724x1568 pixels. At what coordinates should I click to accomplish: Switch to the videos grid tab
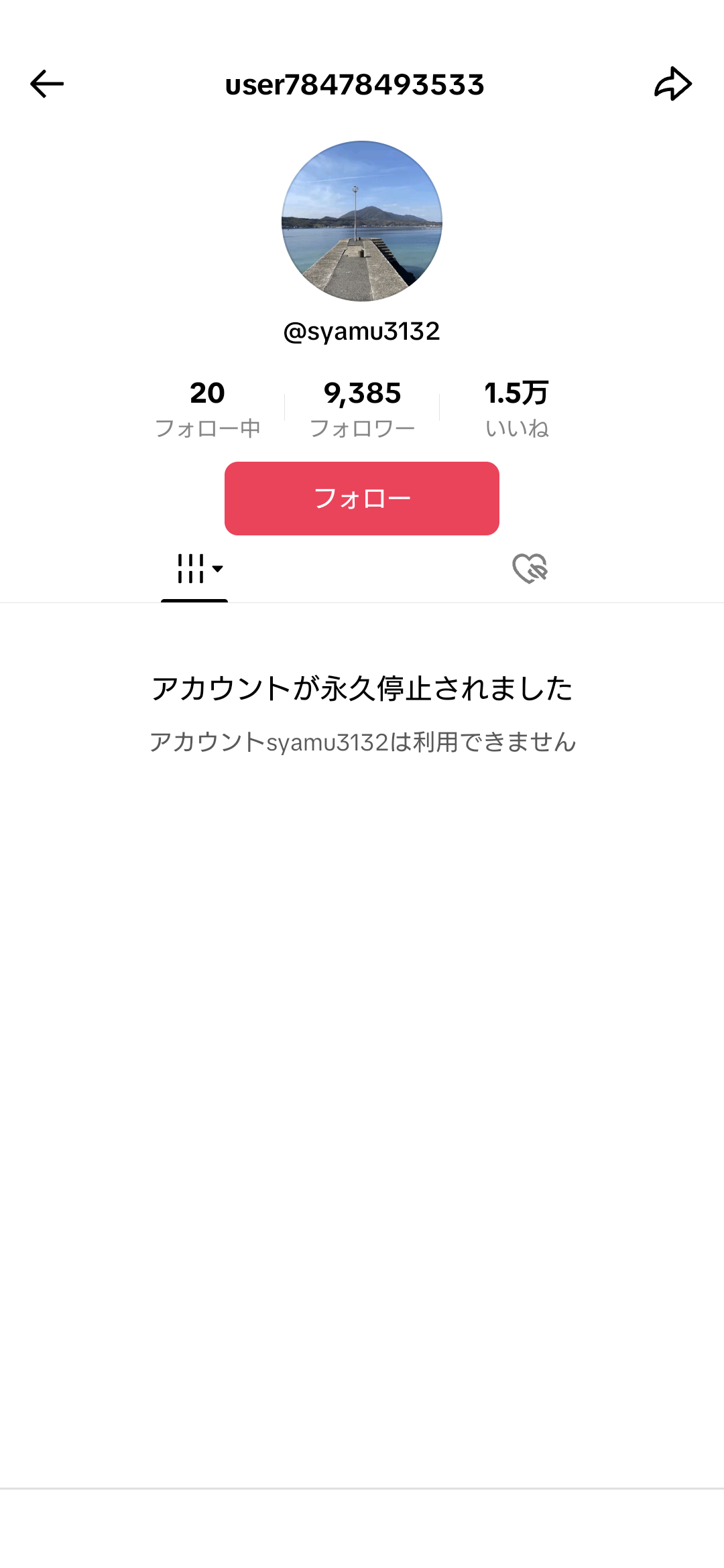point(194,569)
